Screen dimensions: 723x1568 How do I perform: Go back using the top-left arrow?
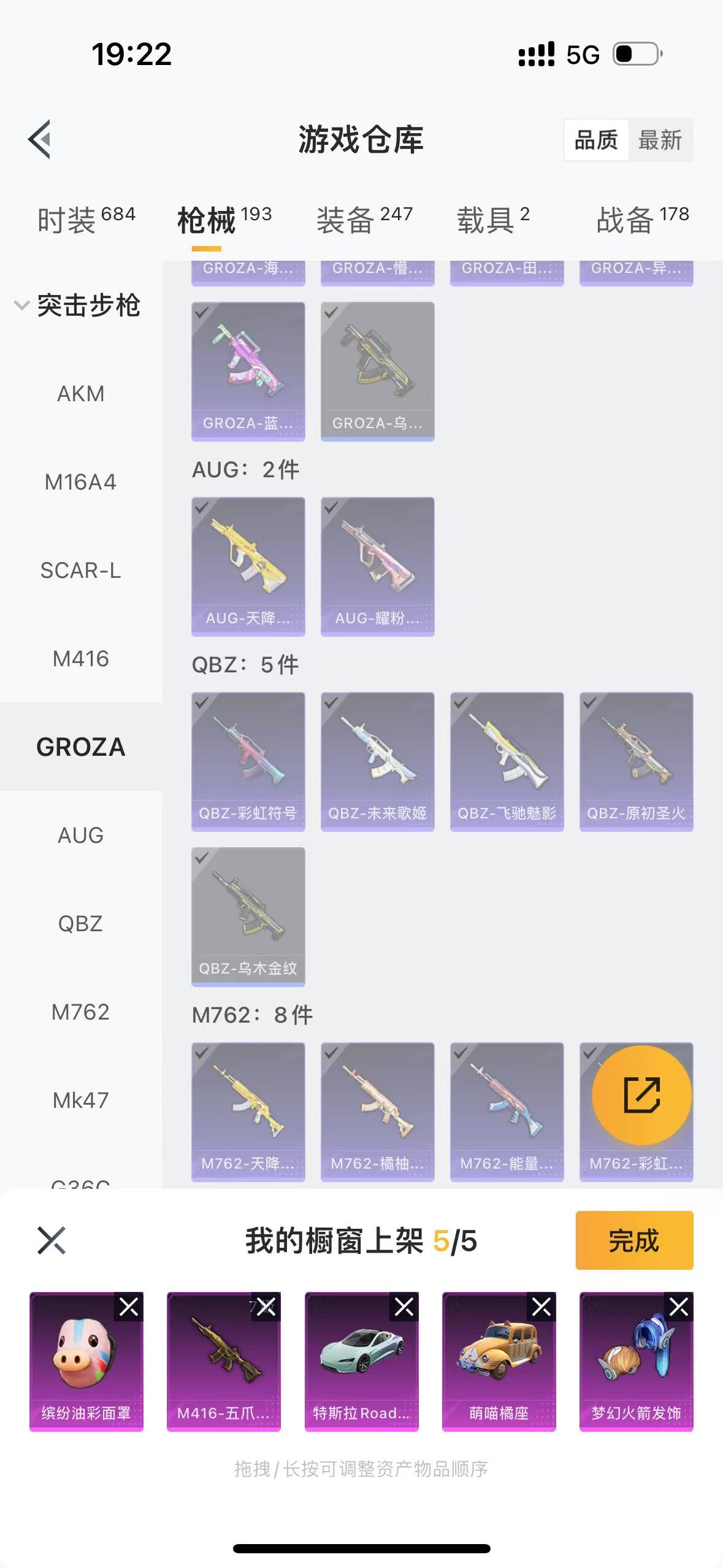click(40, 139)
